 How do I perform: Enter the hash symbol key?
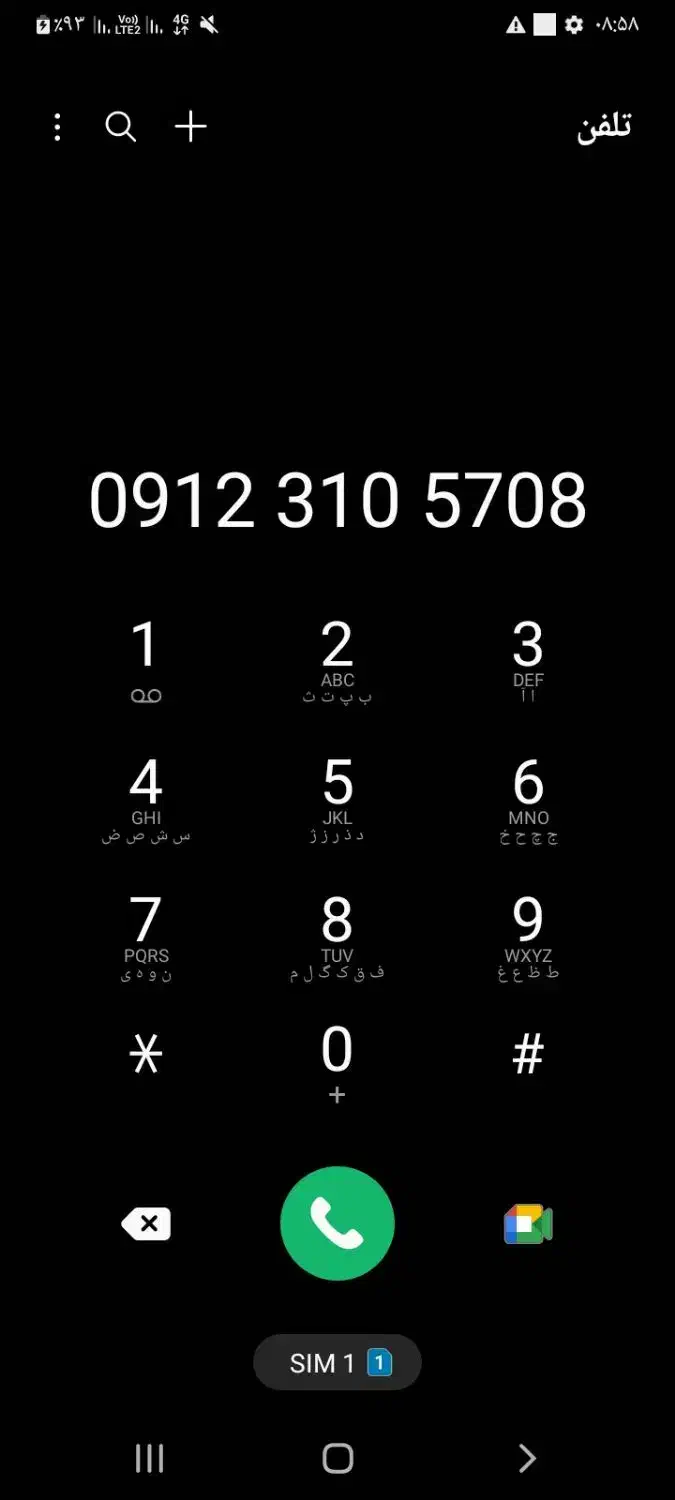(528, 1055)
